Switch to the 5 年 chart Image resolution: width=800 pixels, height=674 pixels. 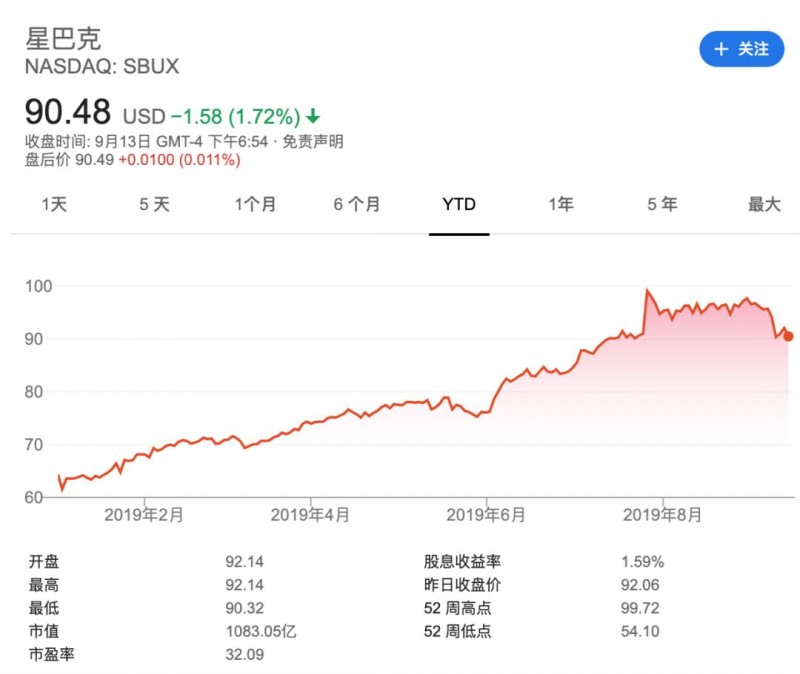tap(662, 205)
